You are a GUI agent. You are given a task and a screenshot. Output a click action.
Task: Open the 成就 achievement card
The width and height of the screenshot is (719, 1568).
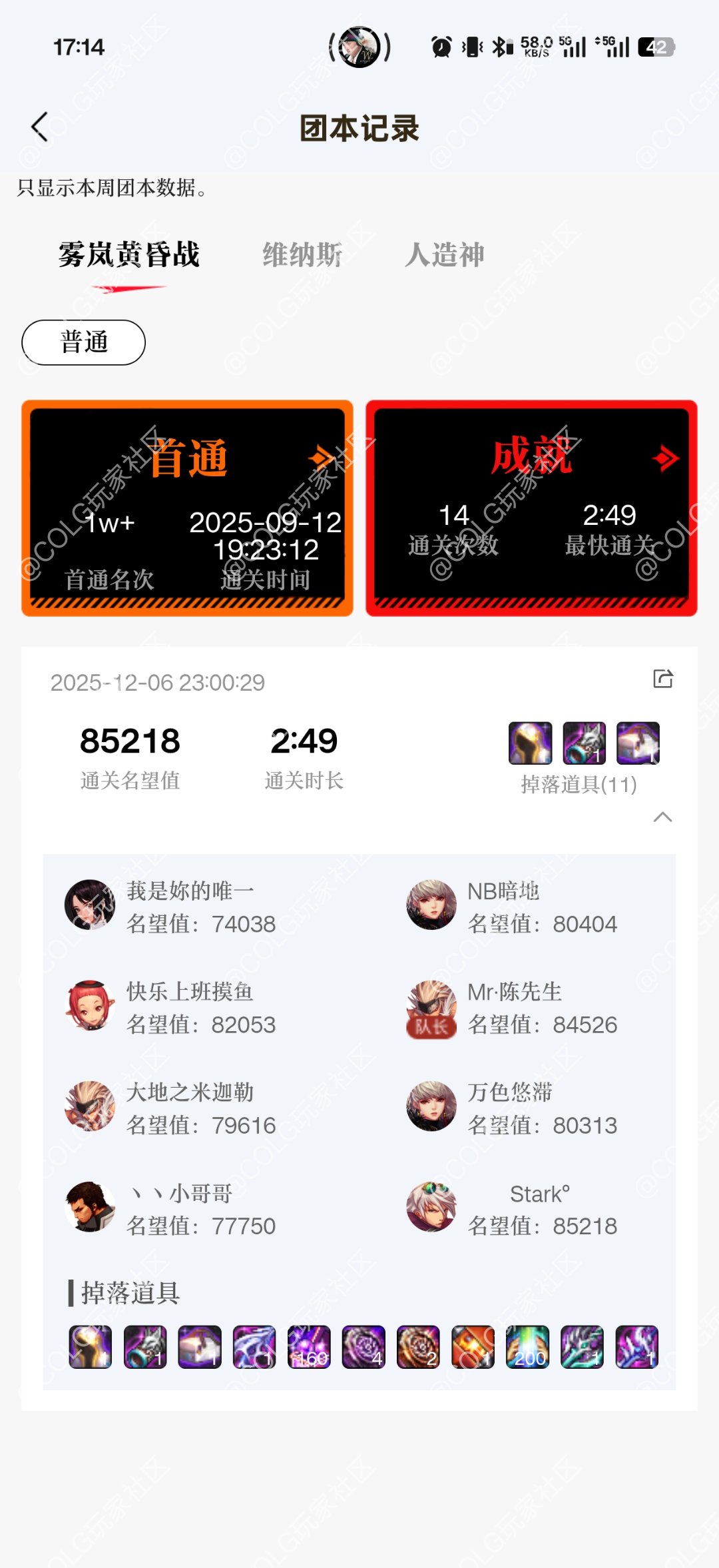(x=531, y=508)
